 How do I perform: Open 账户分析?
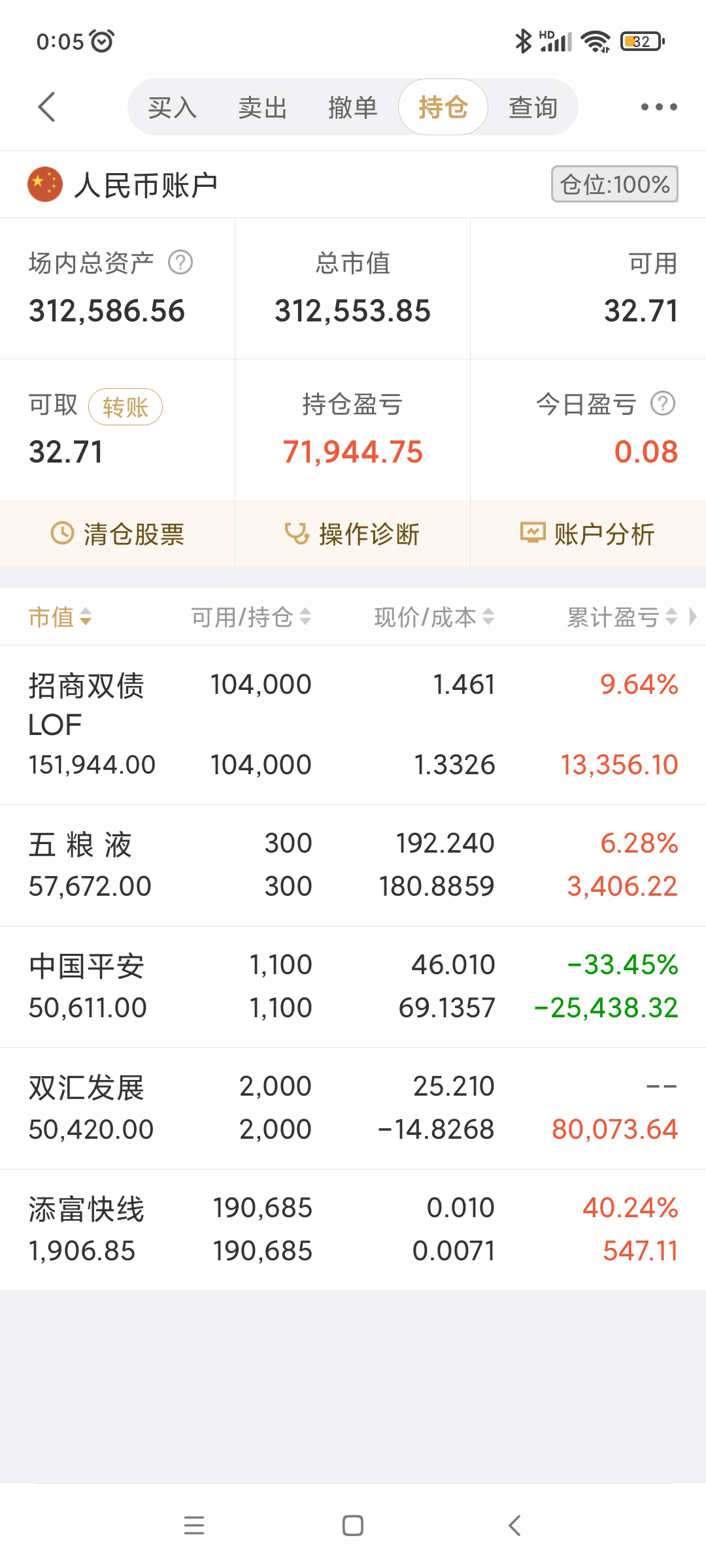click(588, 534)
